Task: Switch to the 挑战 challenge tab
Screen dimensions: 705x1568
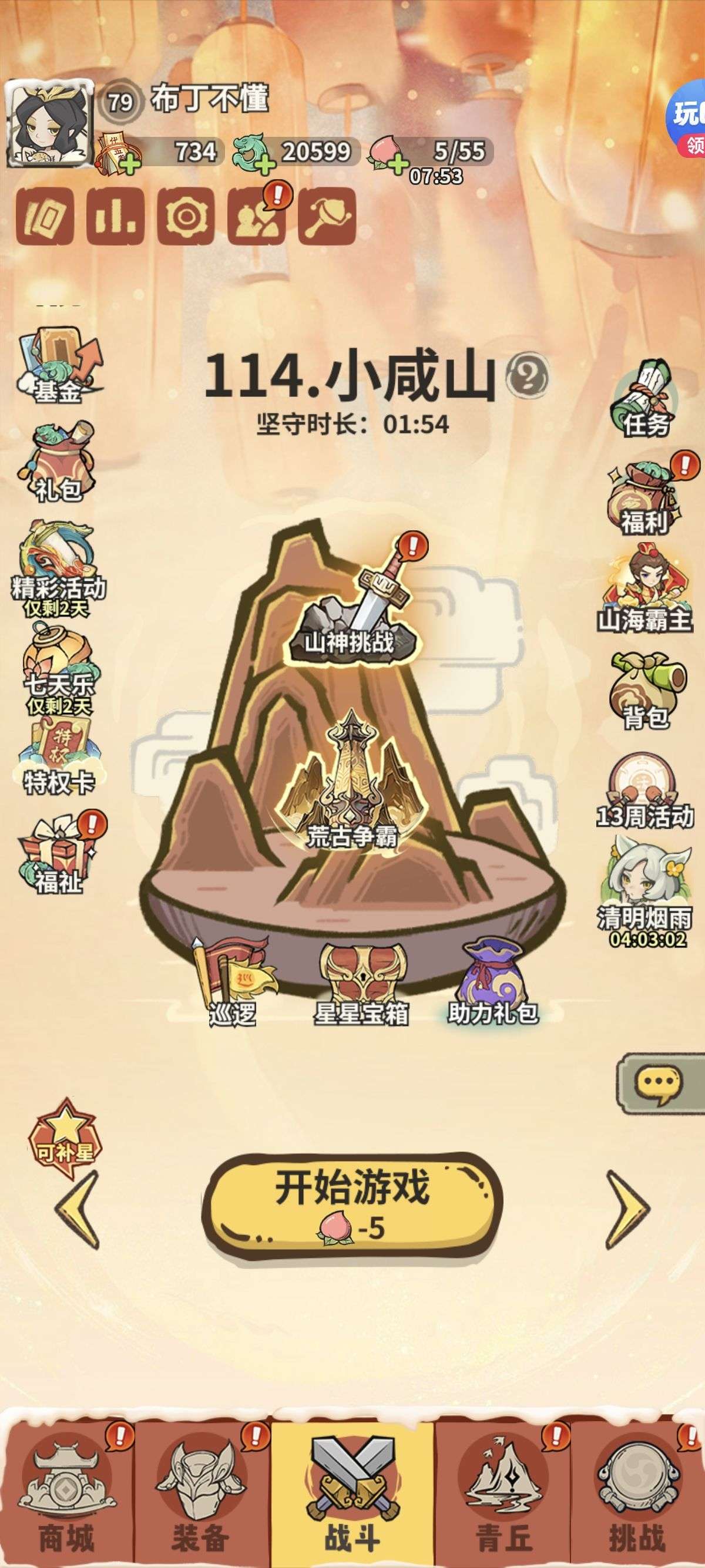Action: [x=637, y=1492]
